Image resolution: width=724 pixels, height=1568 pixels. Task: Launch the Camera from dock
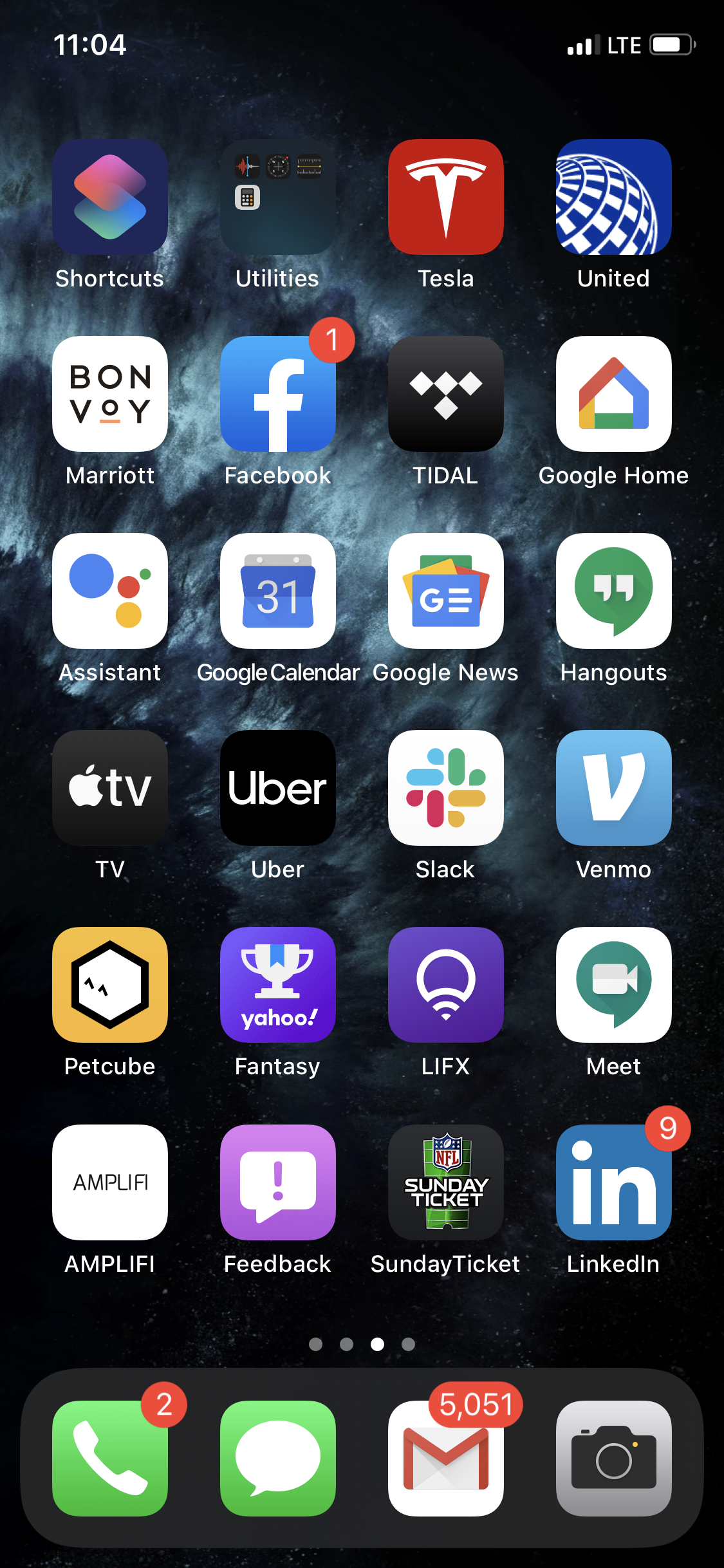[614, 1459]
